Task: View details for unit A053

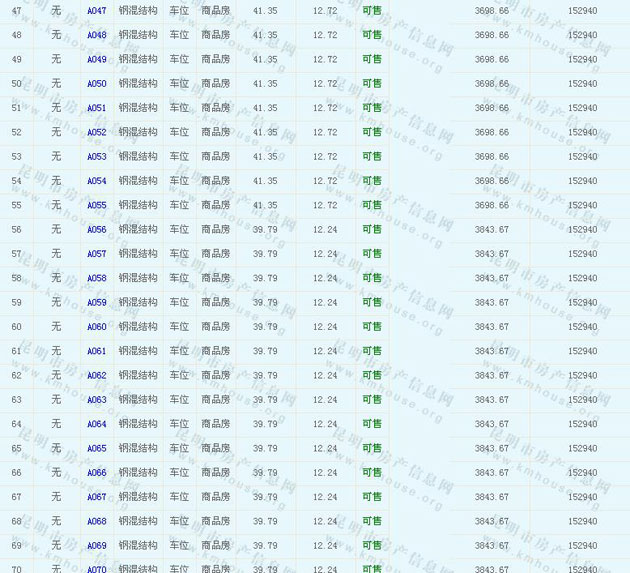Action: (x=96, y=157)
